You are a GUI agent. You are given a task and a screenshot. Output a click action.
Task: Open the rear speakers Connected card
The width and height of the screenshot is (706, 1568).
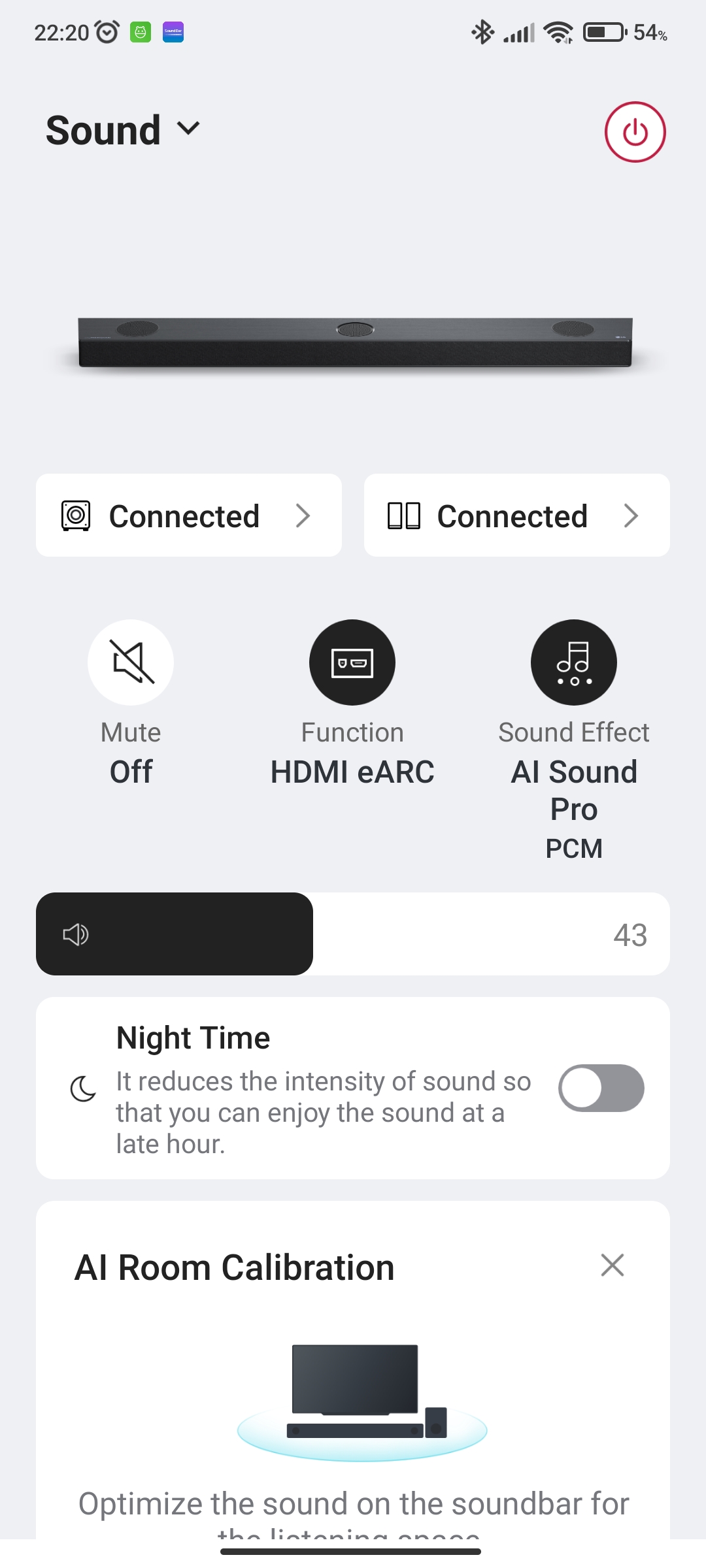pos(516,515)
